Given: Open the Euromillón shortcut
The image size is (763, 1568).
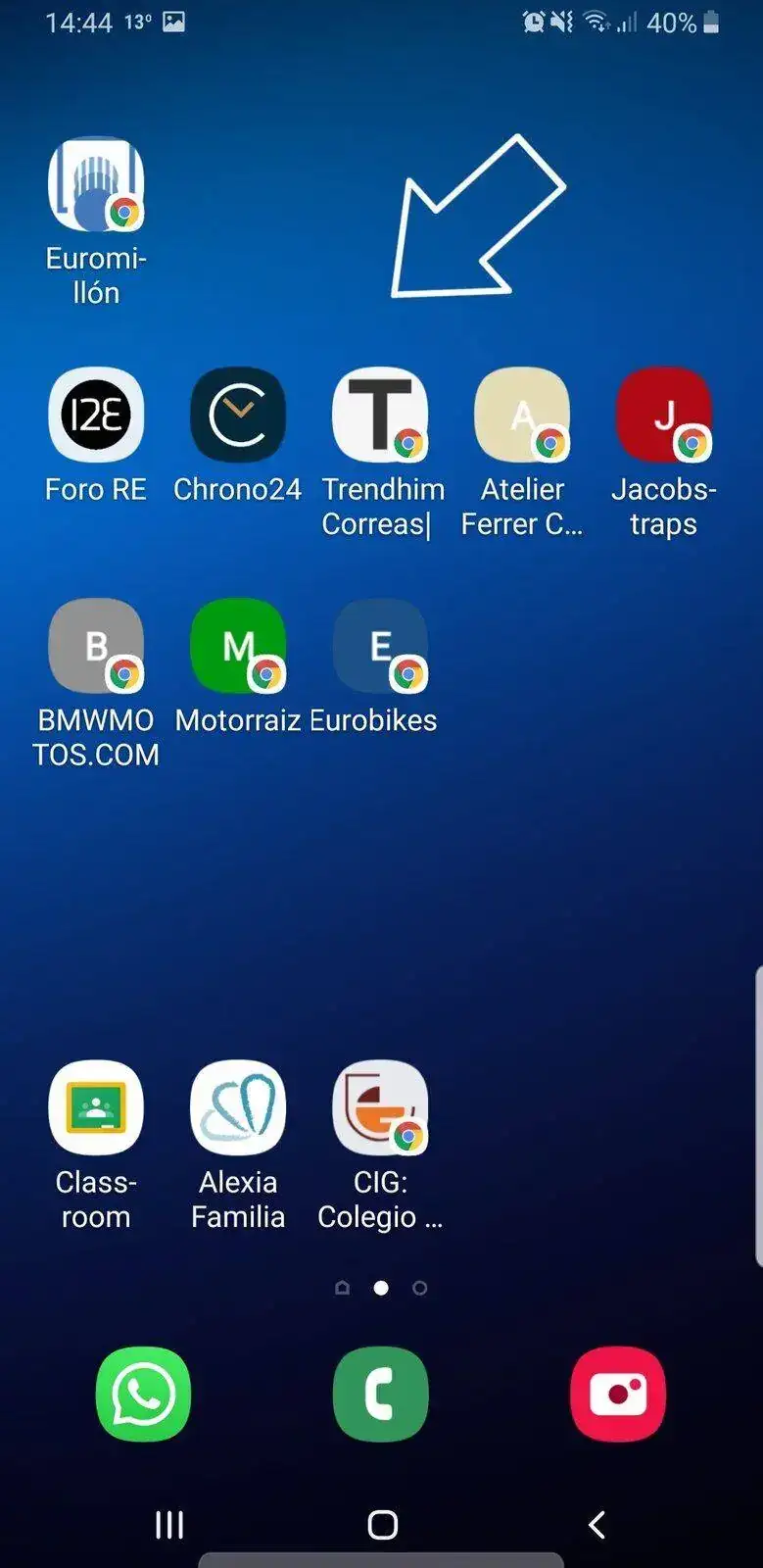Looking at the screenshot, I should [x=96, y=185].
